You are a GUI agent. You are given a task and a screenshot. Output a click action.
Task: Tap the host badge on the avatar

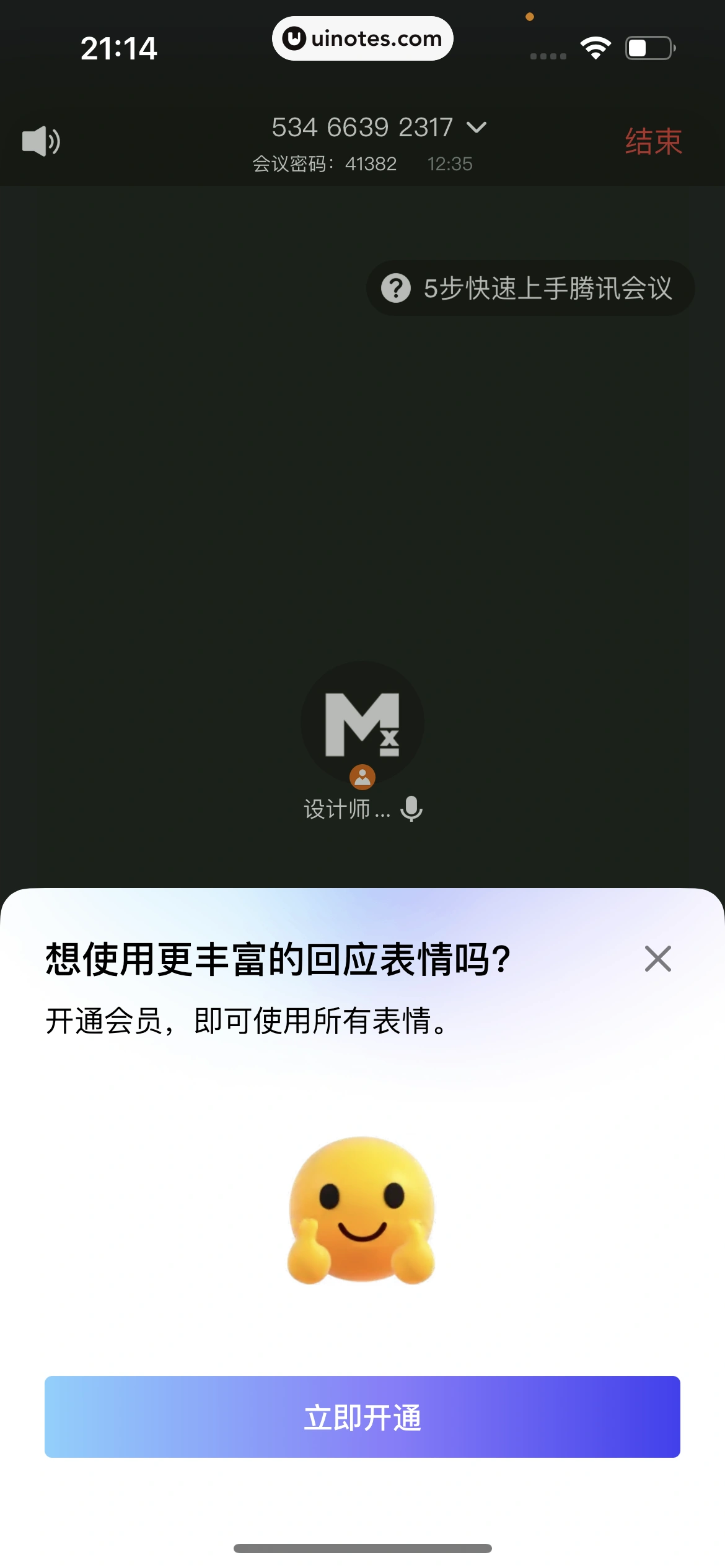coord(362,777)
